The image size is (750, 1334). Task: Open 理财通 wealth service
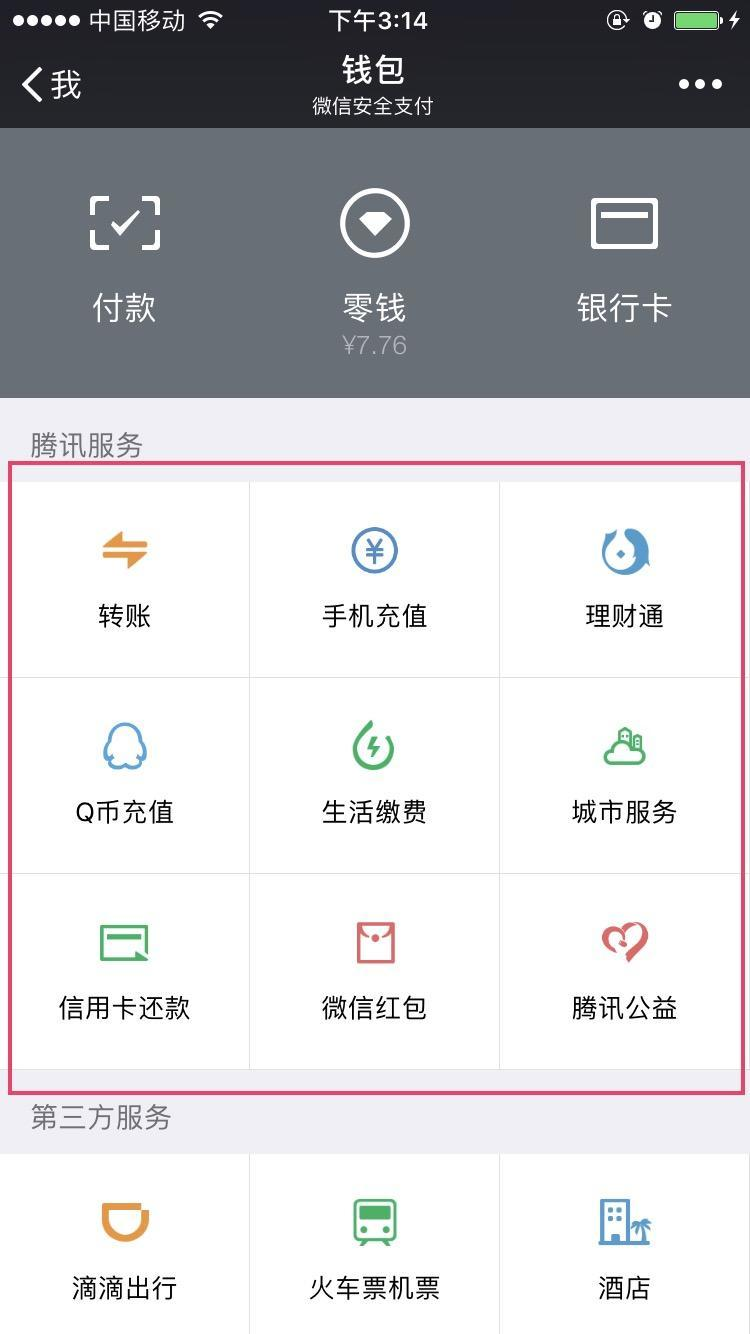pos(624,580)
